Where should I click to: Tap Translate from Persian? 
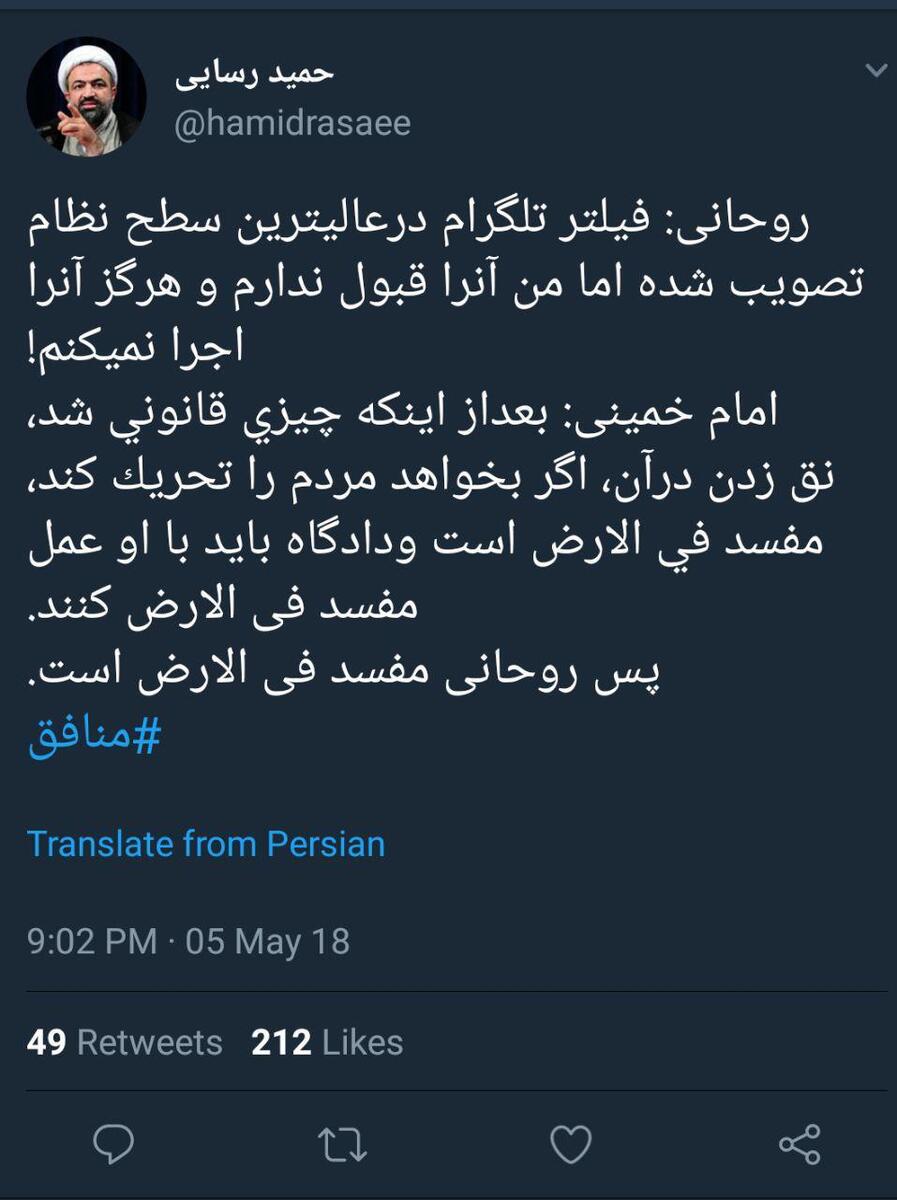coord(205,843)
